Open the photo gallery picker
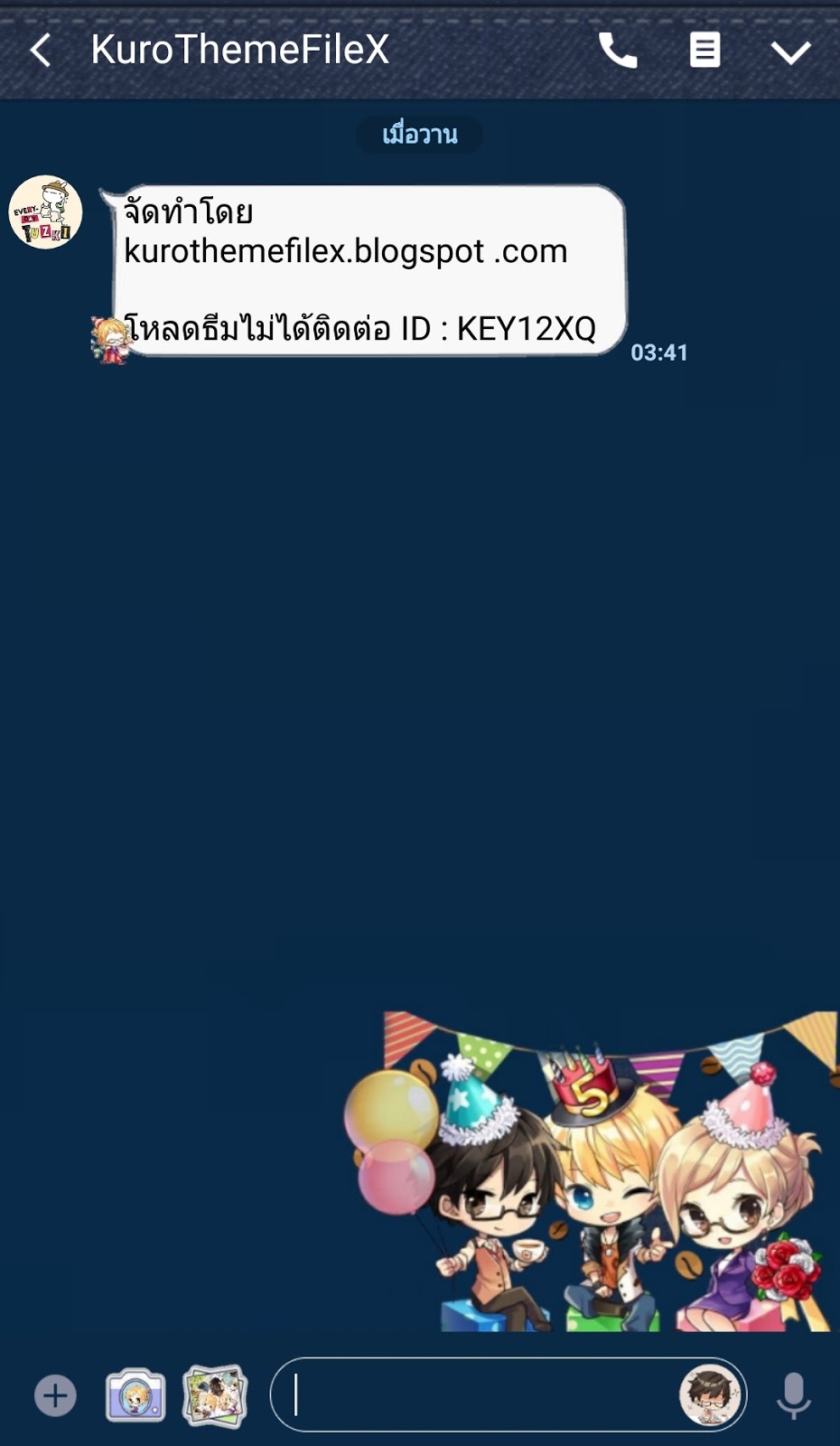Viewport: 840px width, 1446px height. [215, 1395]
